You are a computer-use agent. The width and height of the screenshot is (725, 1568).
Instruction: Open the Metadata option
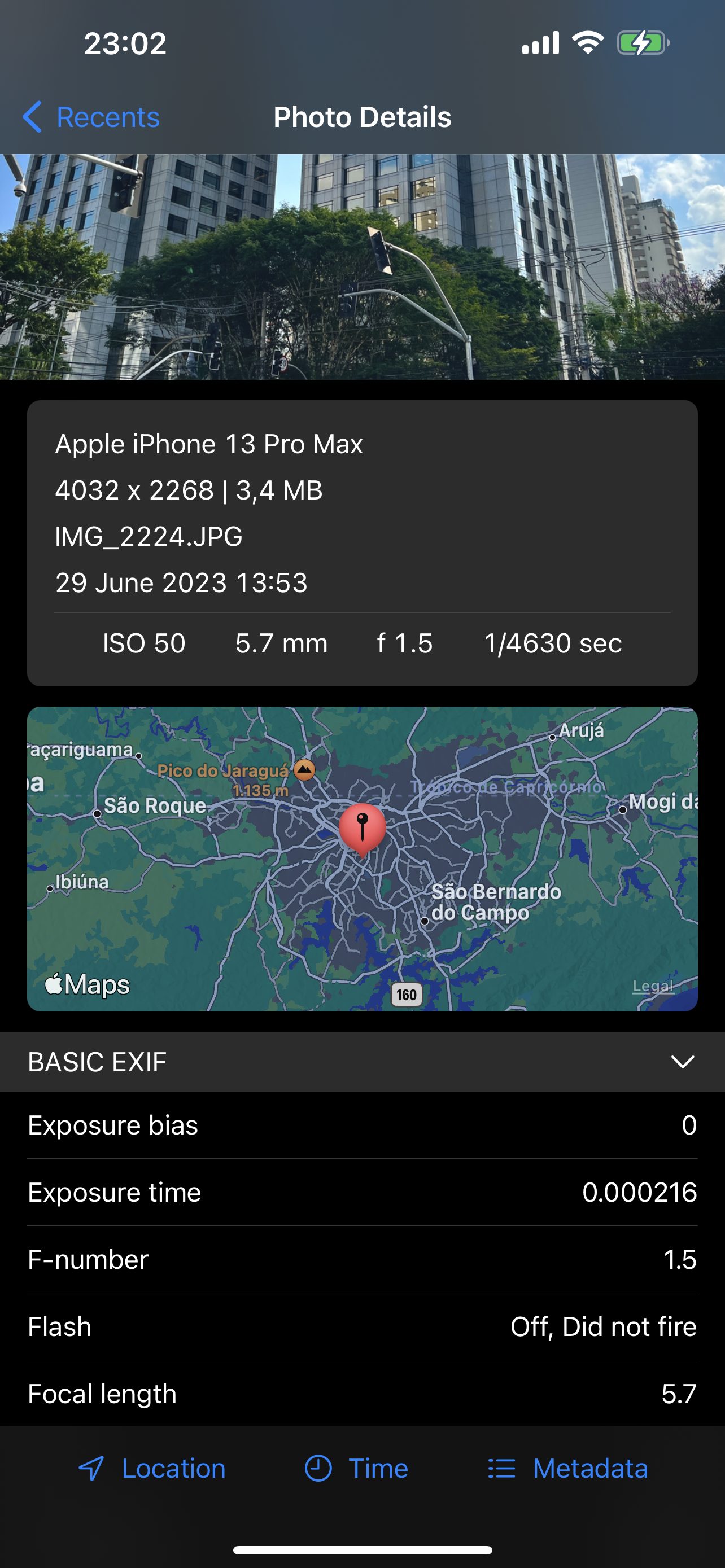pos(568,1468)
